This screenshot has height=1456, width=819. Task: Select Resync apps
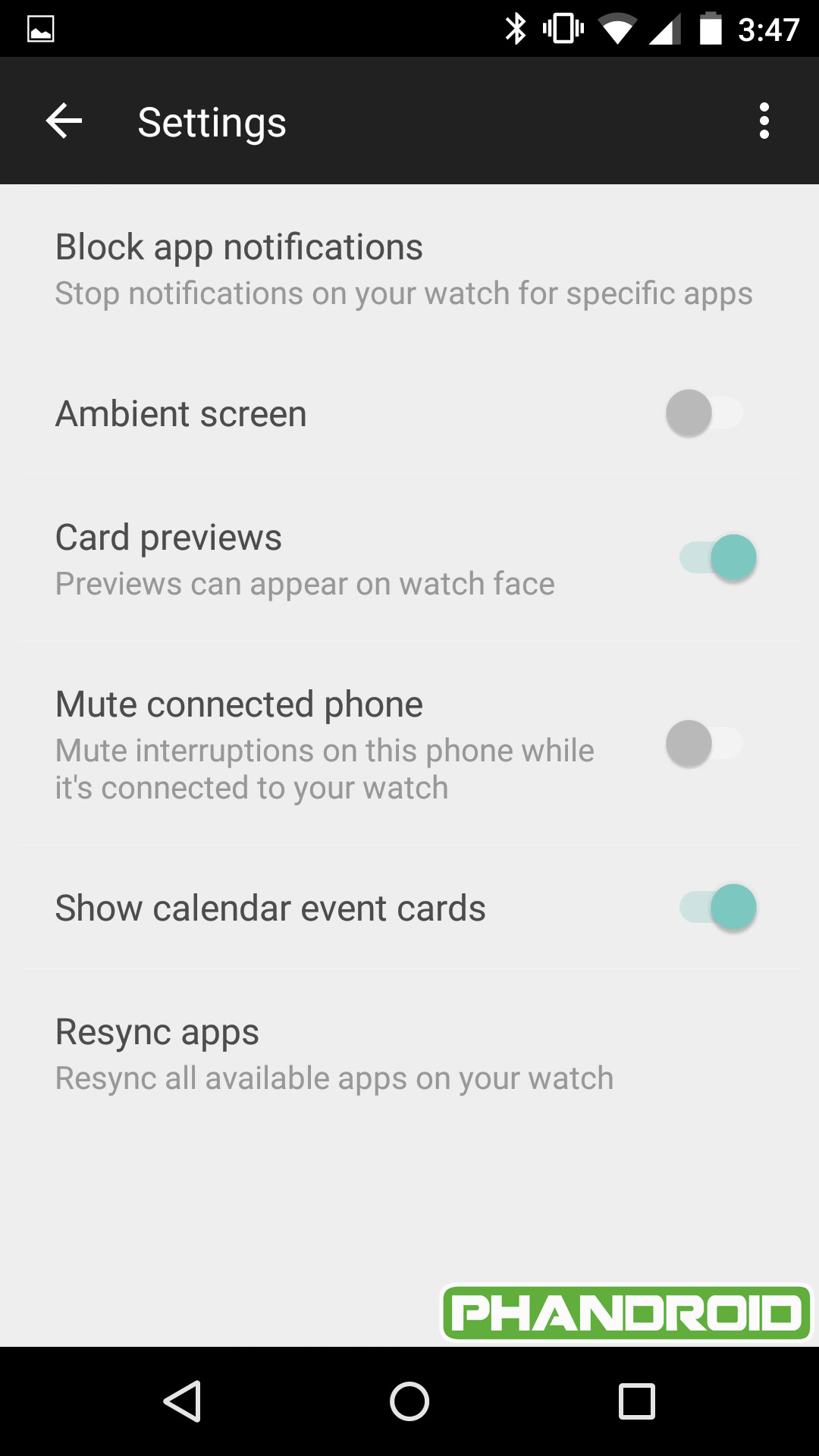pyautogui.click(x=409, y=1054)
